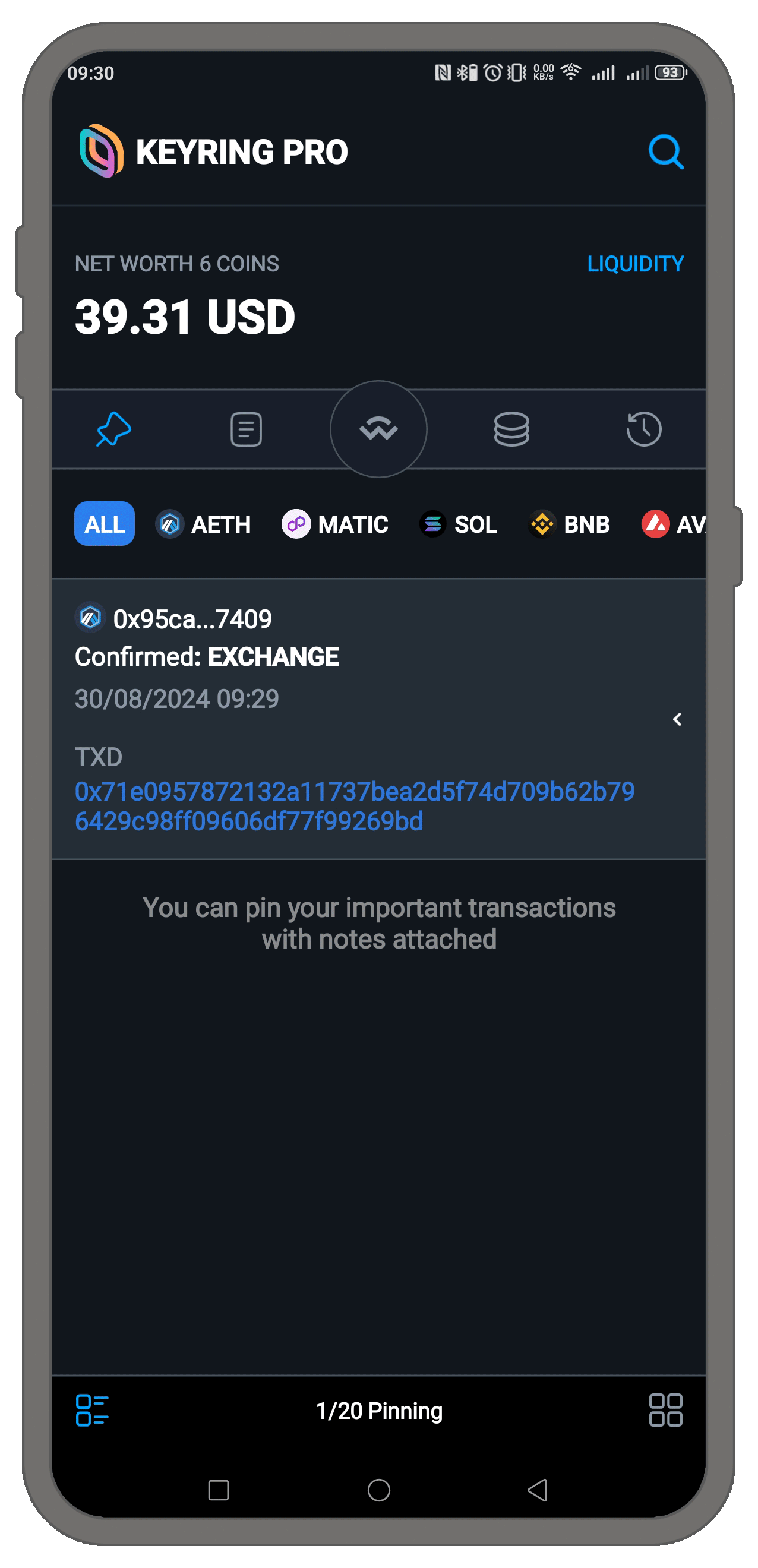Select the ALL filter chip
The image size is (758, 1568).
tap(104, 523)
